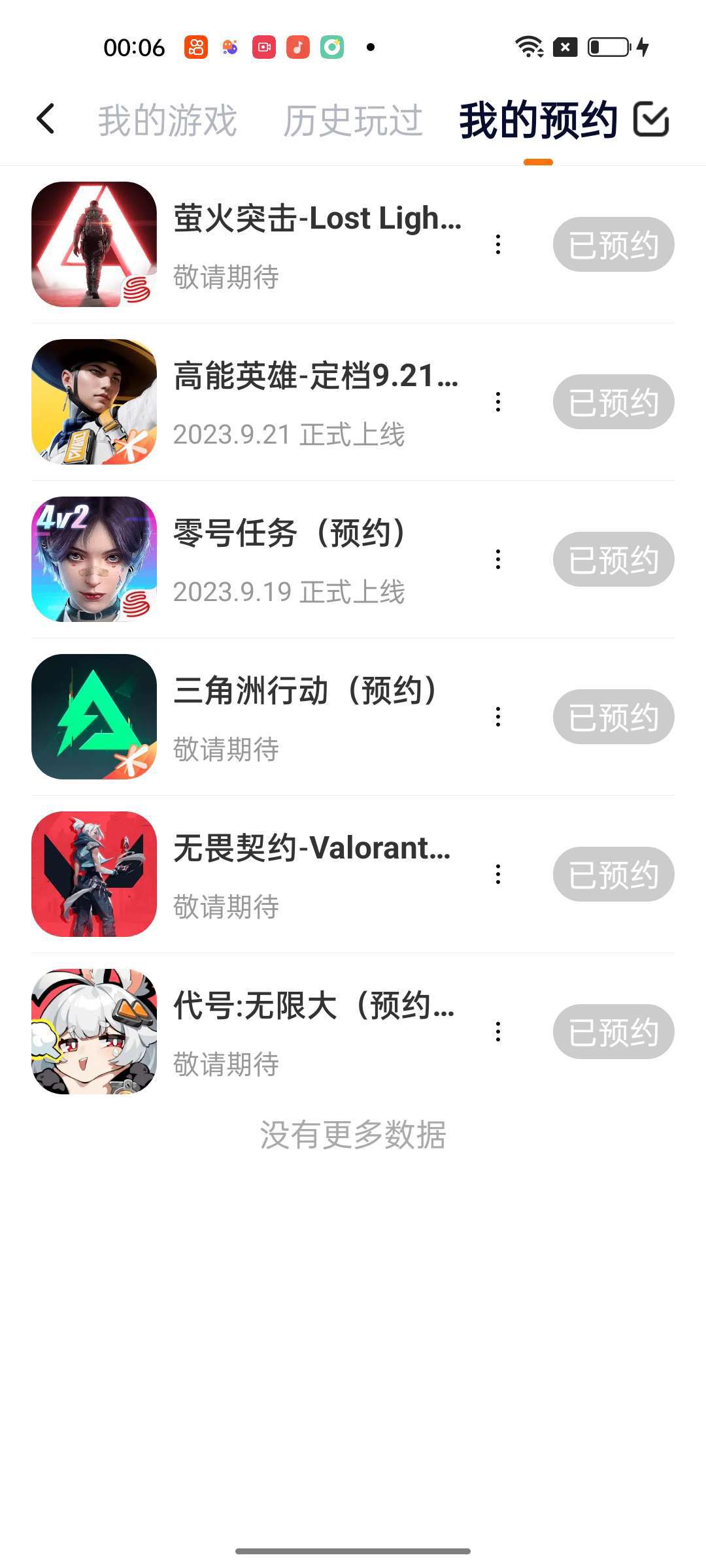
Task: Open 萤火突击-Lost Light game entry
Action: coord(317,219)
